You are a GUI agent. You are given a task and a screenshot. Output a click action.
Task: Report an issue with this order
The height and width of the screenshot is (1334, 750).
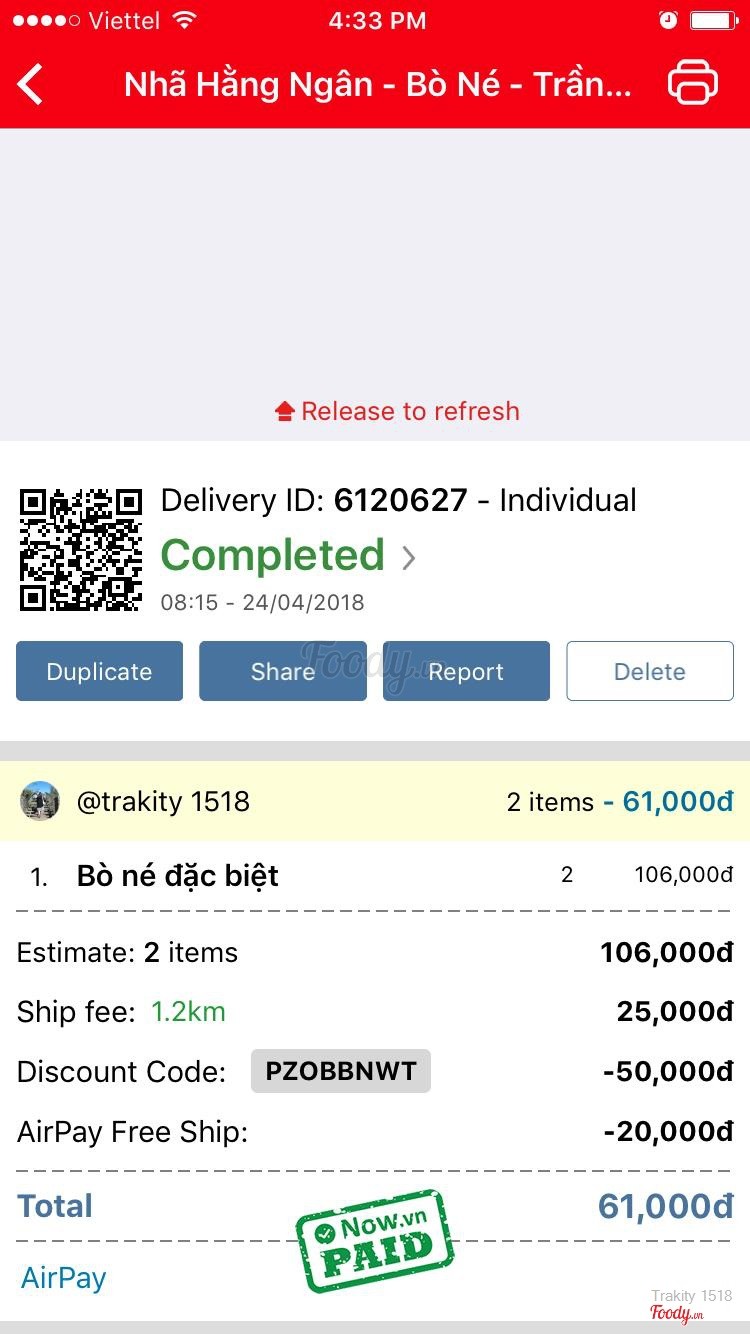tap(466, 671)
